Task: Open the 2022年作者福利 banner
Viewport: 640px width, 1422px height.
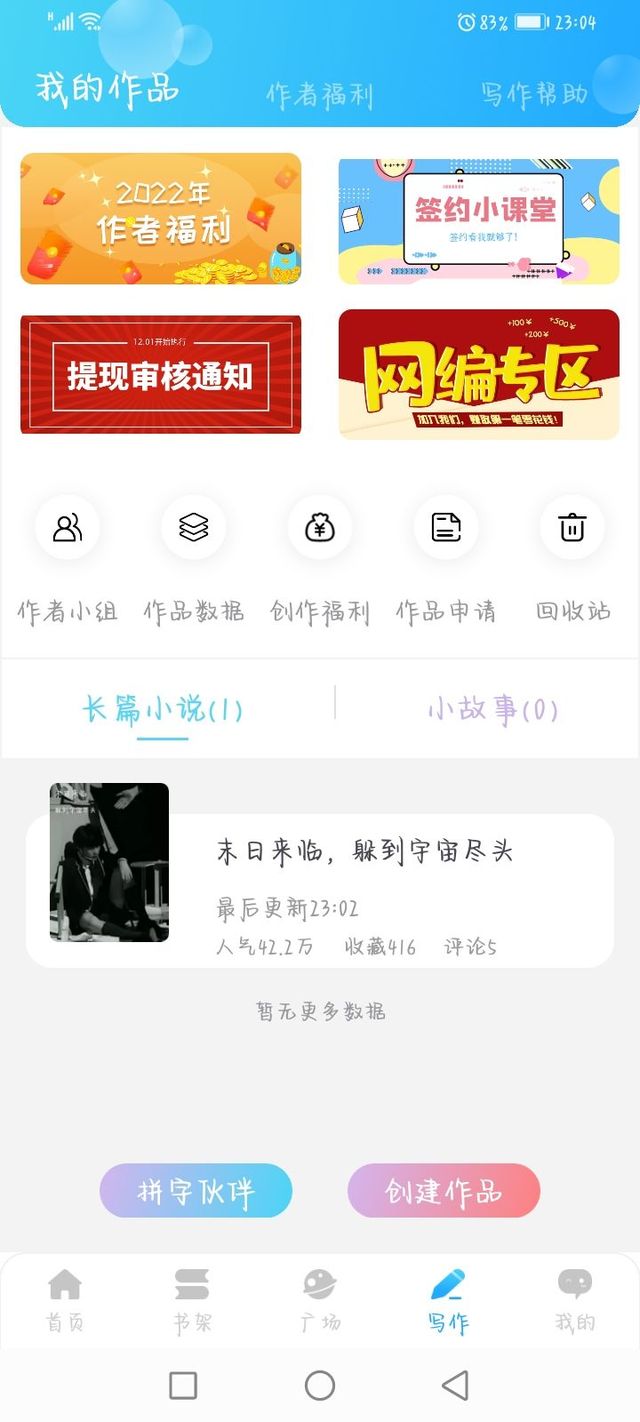Action: pyautogui.click(x=161, y=218)
